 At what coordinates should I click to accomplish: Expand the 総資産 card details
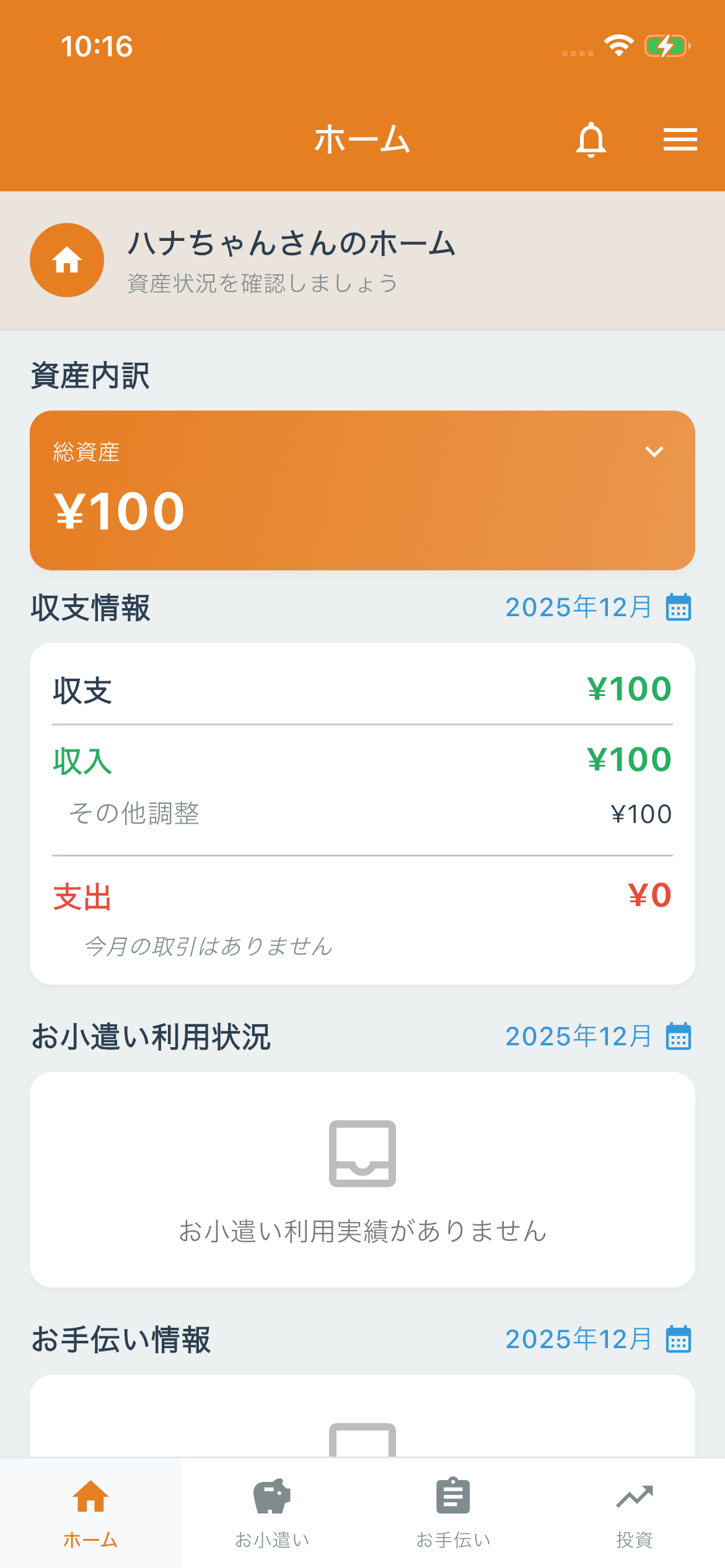pyautogui.click(x=654, y=451)
